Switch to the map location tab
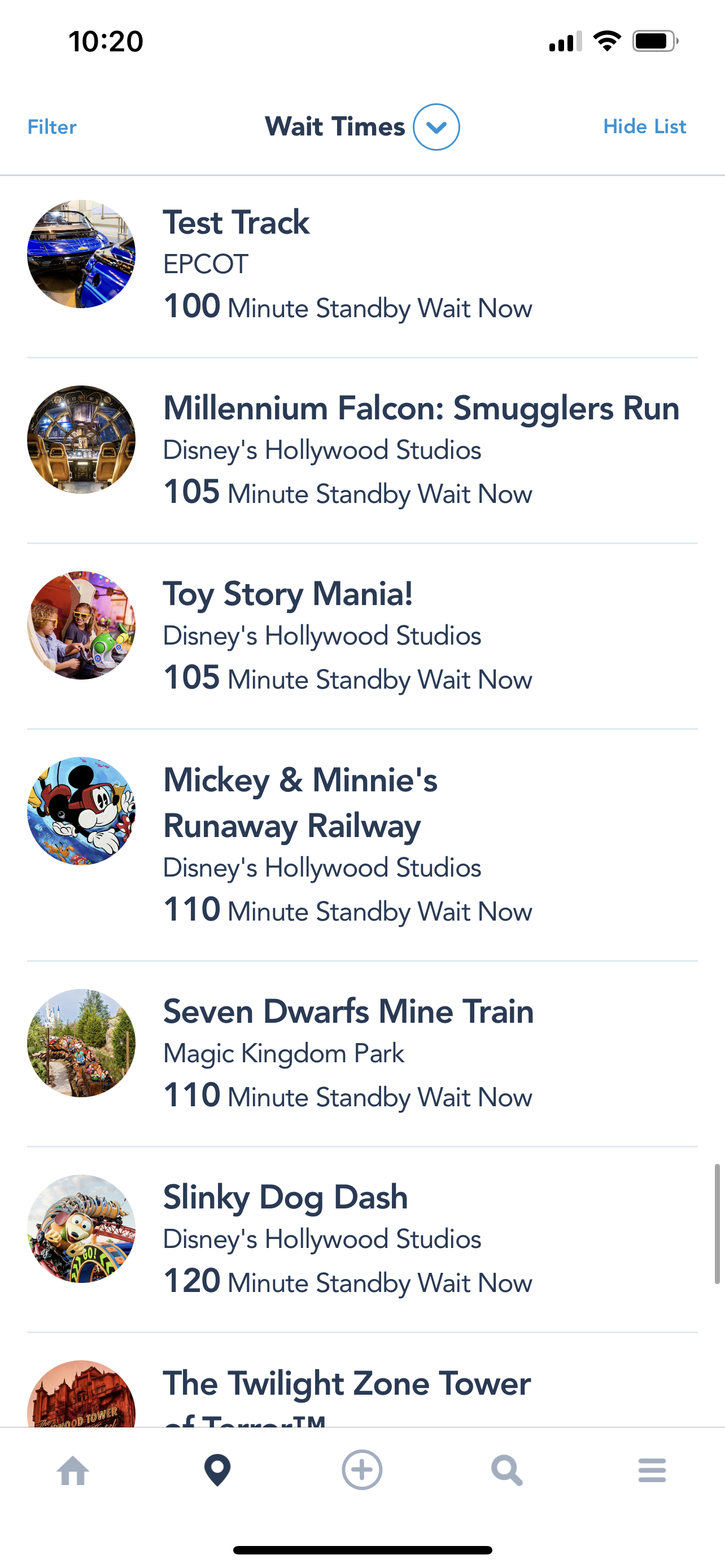This screenshot has height=1568, width=725. (x=217, y=1470)
